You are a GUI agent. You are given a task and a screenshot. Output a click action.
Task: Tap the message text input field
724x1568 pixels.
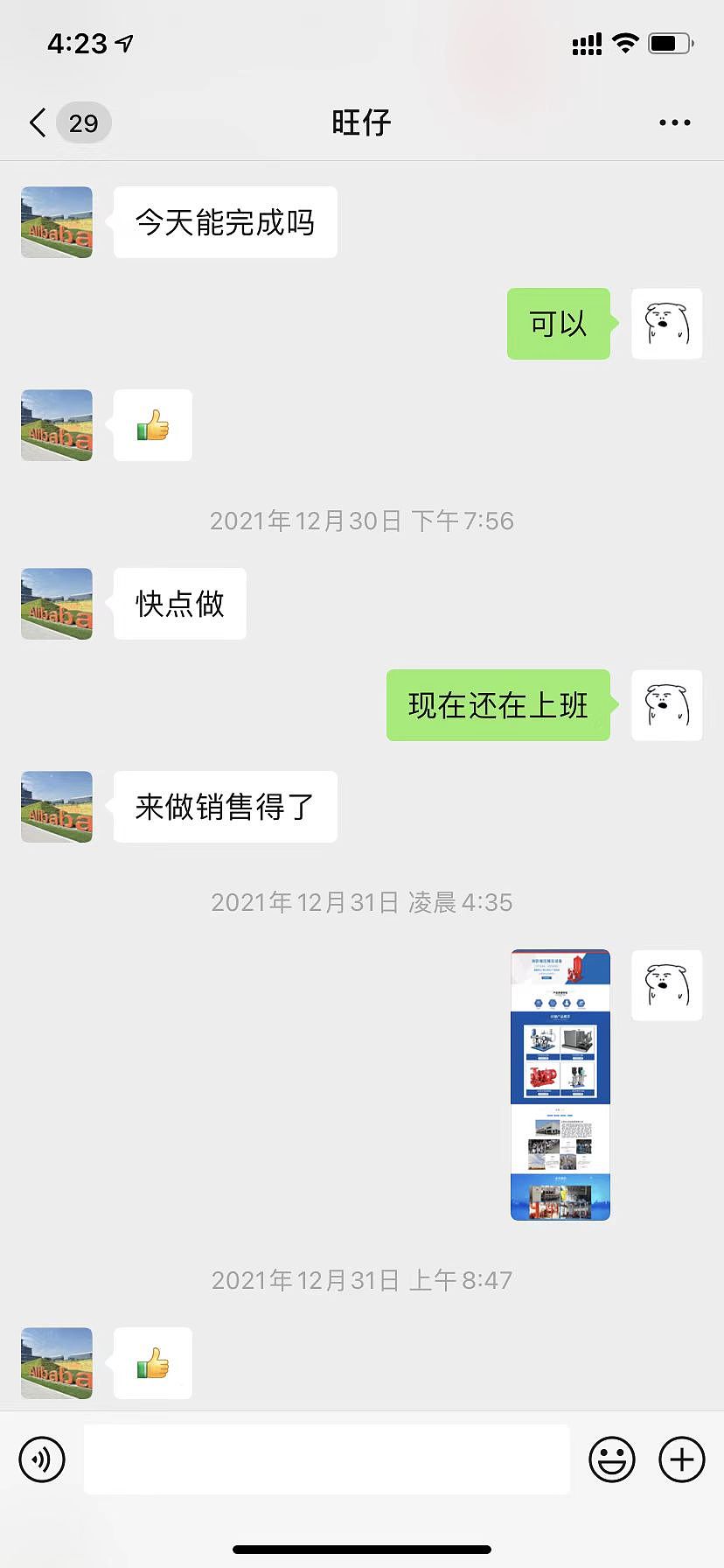(x=326, y=1459)
